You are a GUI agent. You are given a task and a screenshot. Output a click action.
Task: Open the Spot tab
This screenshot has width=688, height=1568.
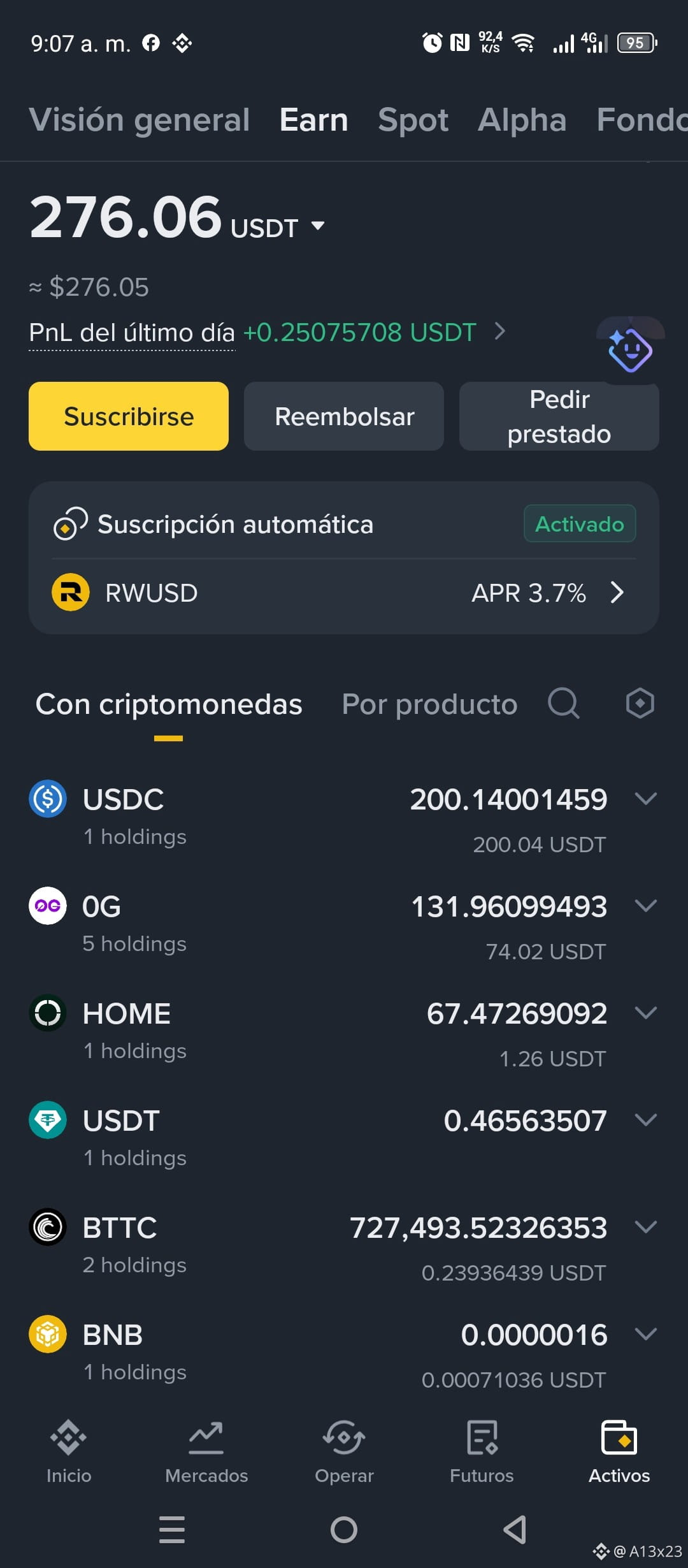[413, 120]
